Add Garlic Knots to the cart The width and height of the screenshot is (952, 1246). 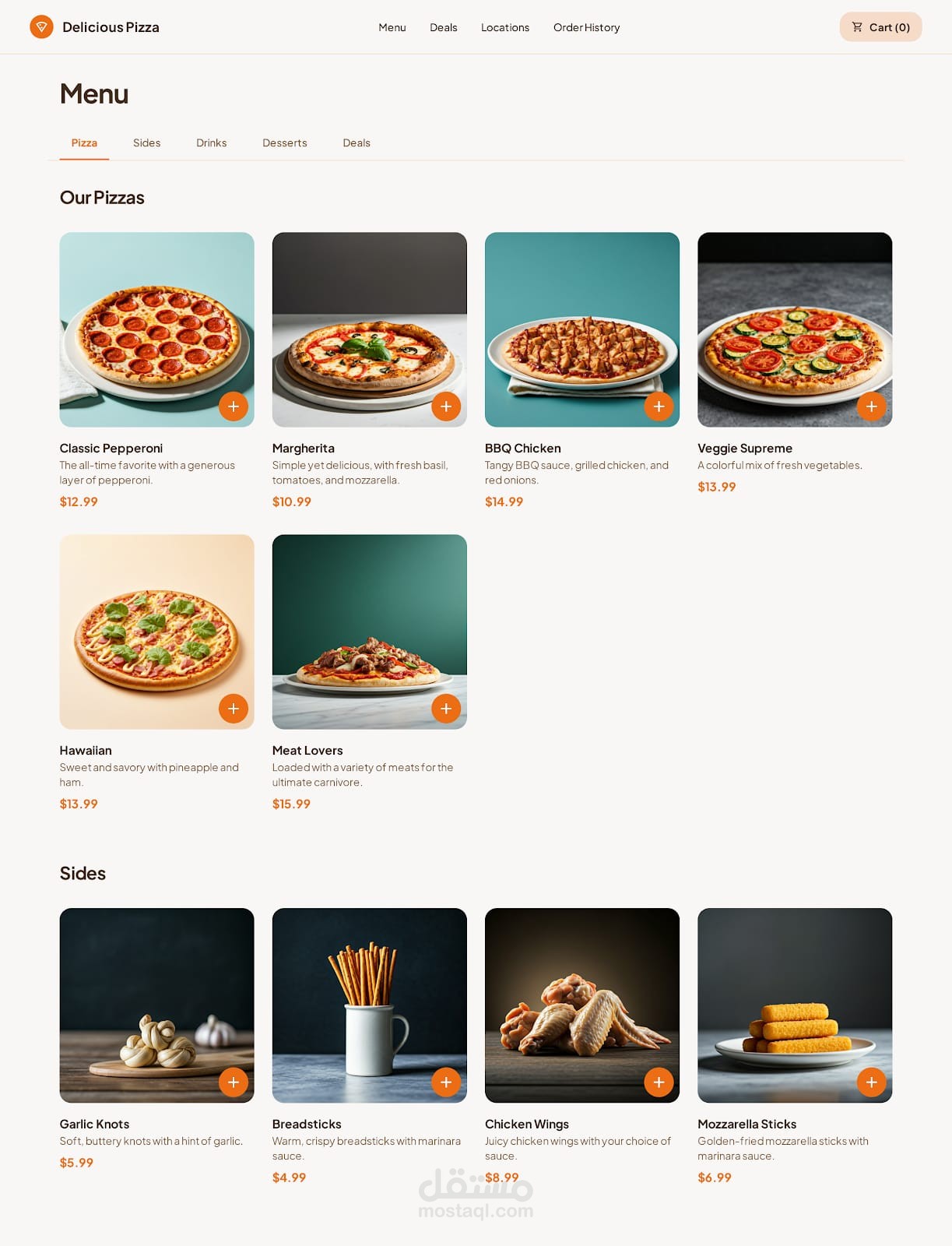(234, 1082)
